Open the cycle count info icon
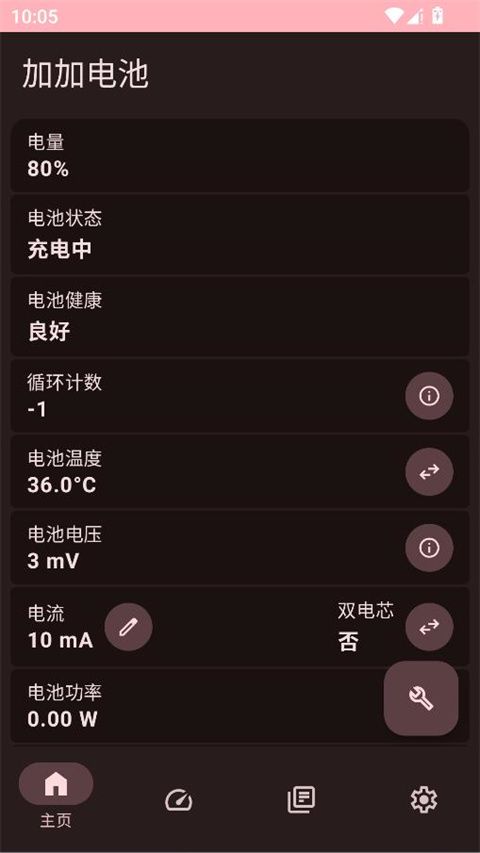480x853 pixels. [429, 396]
